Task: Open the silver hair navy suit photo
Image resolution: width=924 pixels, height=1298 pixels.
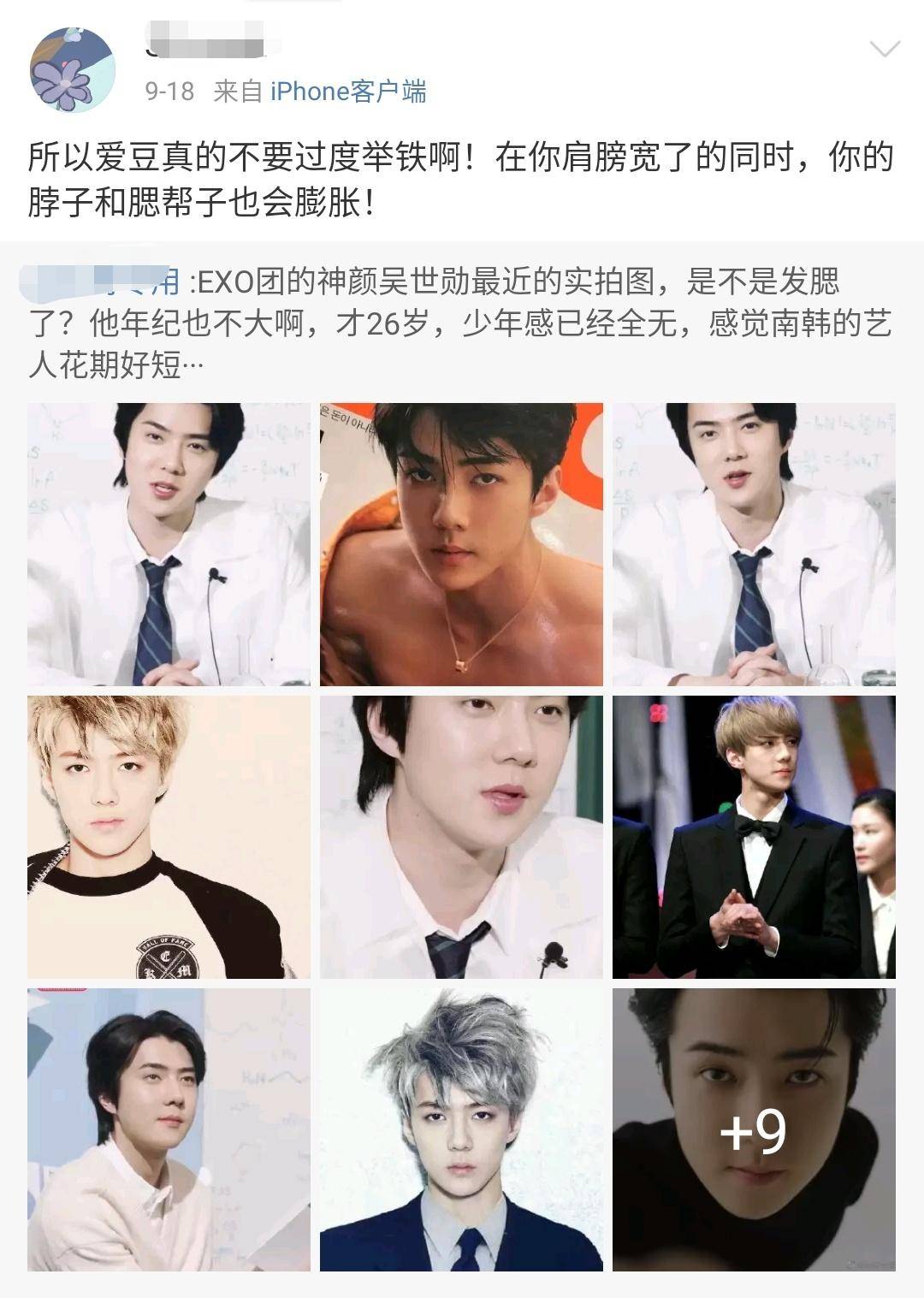Action: 461,1129
